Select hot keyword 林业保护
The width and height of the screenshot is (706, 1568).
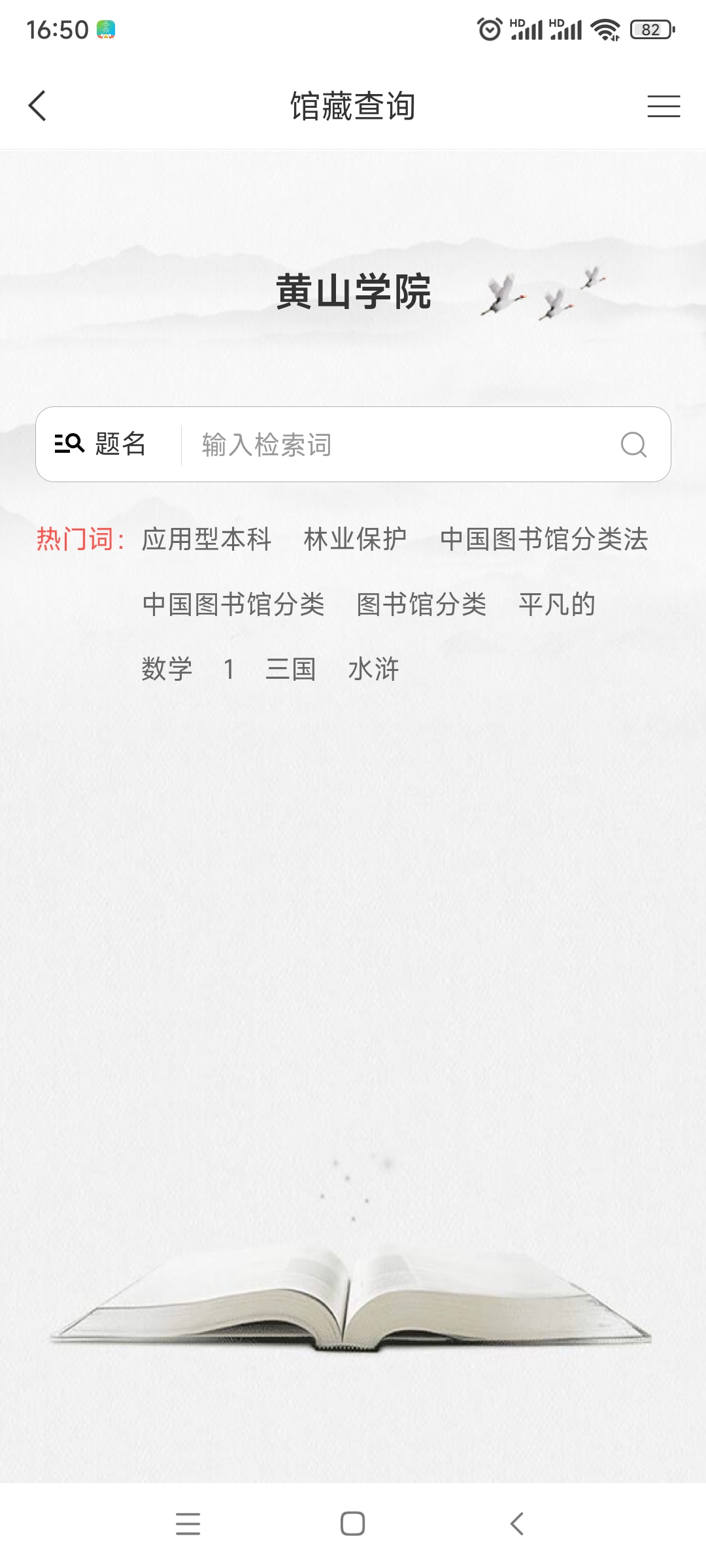pos(355,540)
